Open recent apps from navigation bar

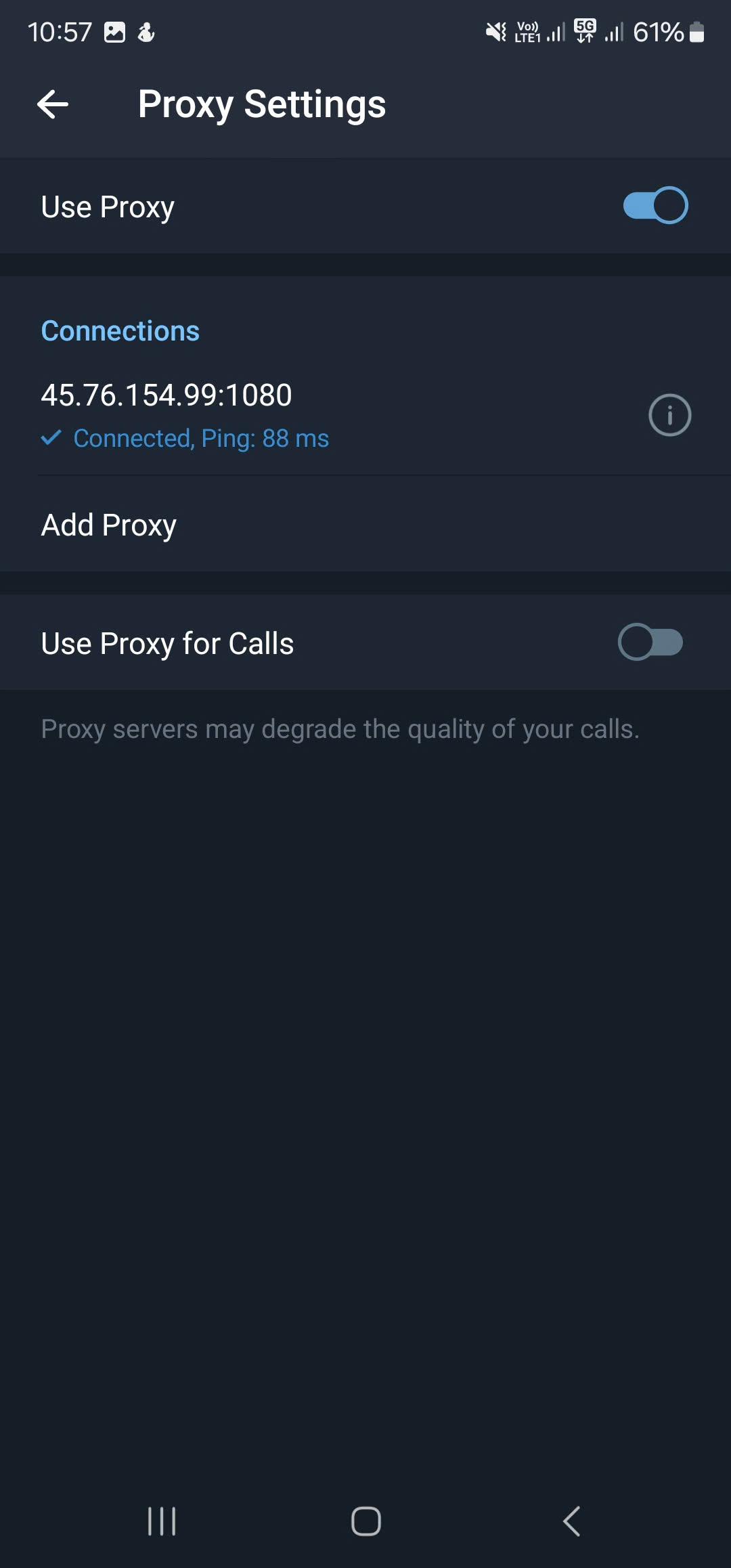coord(162,1521)
